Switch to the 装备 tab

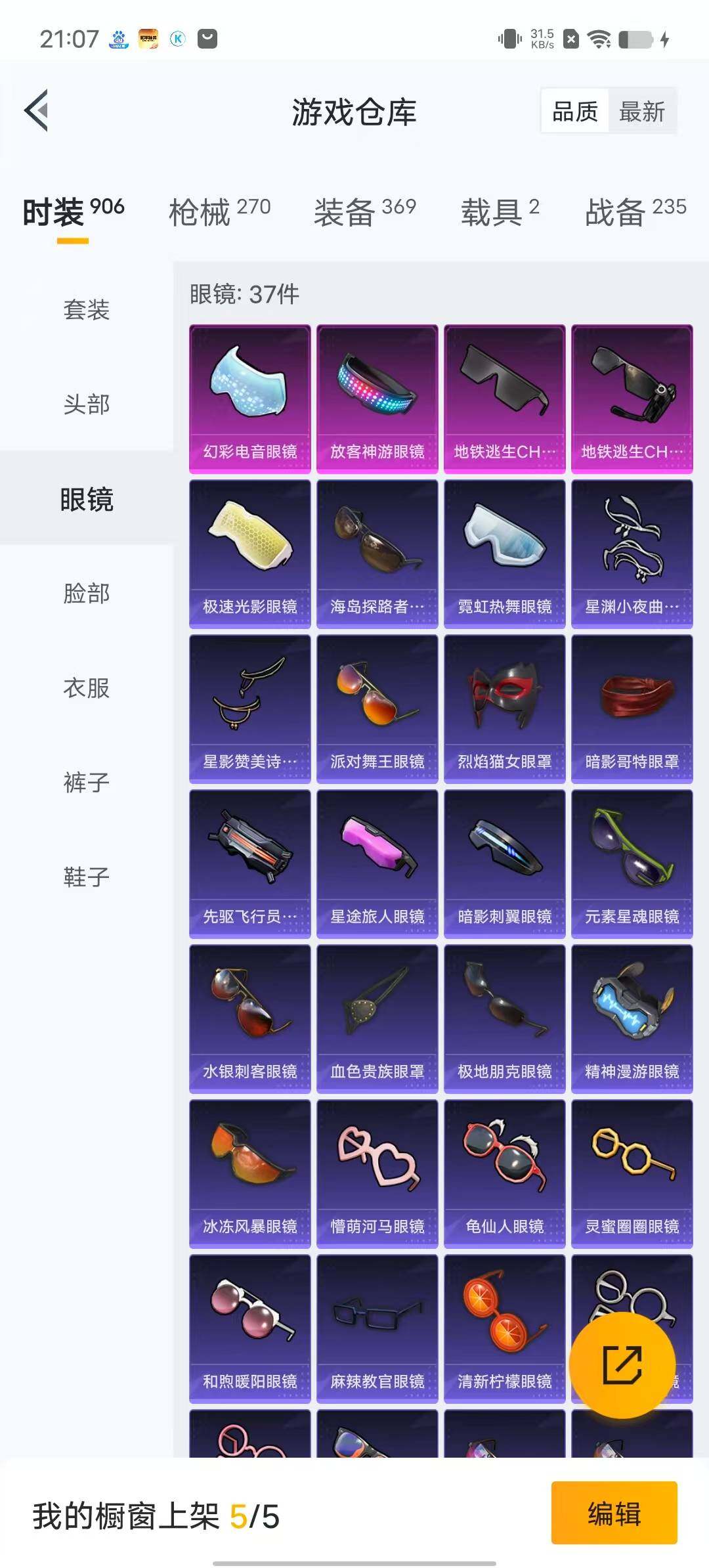point(365,211)
